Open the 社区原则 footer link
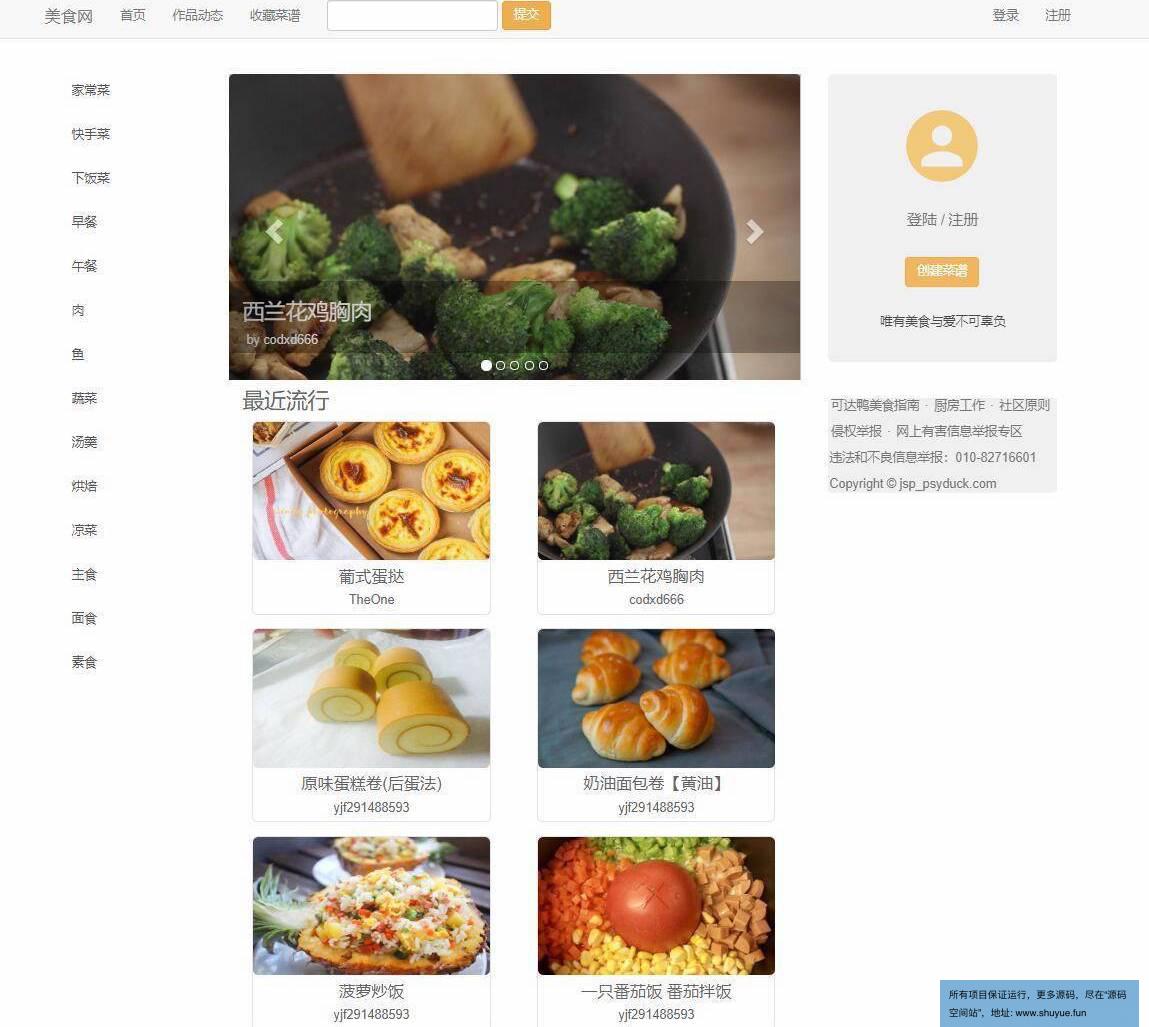Viewport: 1149px width, 1027px height. pos(1024,405)
